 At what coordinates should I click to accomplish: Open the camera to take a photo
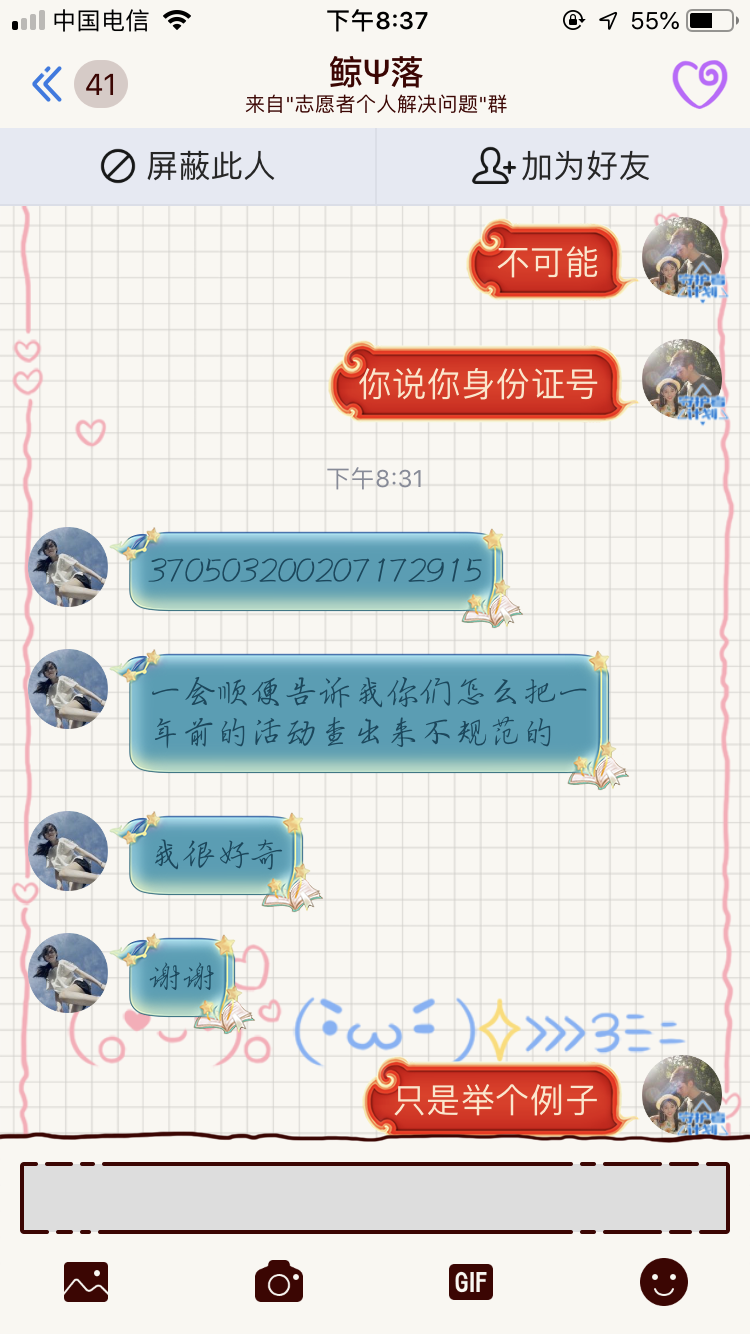pos(279,1281)
